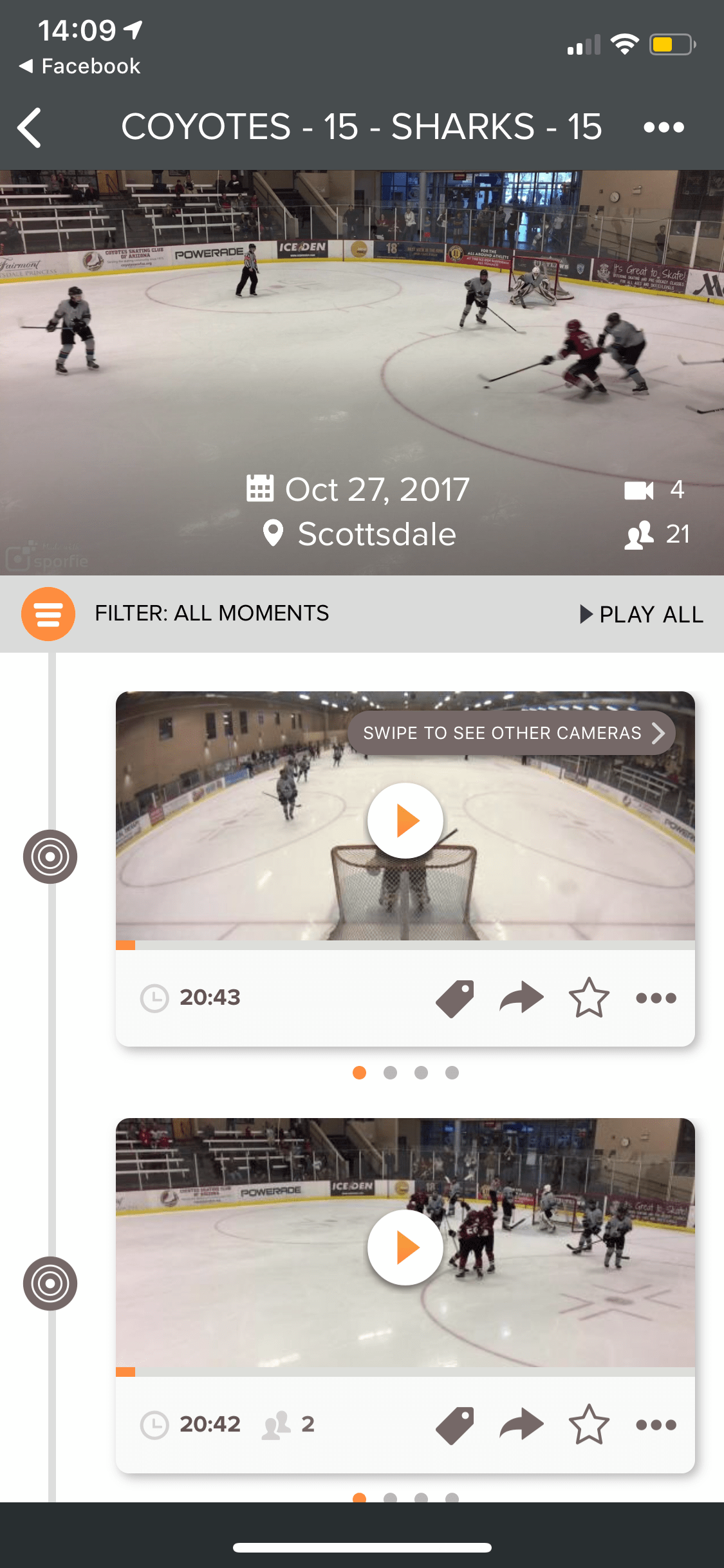This screenshot has width=724, height=1568.
Task: Star the 20:43 moment as favorite
Action: click(589, 996)
